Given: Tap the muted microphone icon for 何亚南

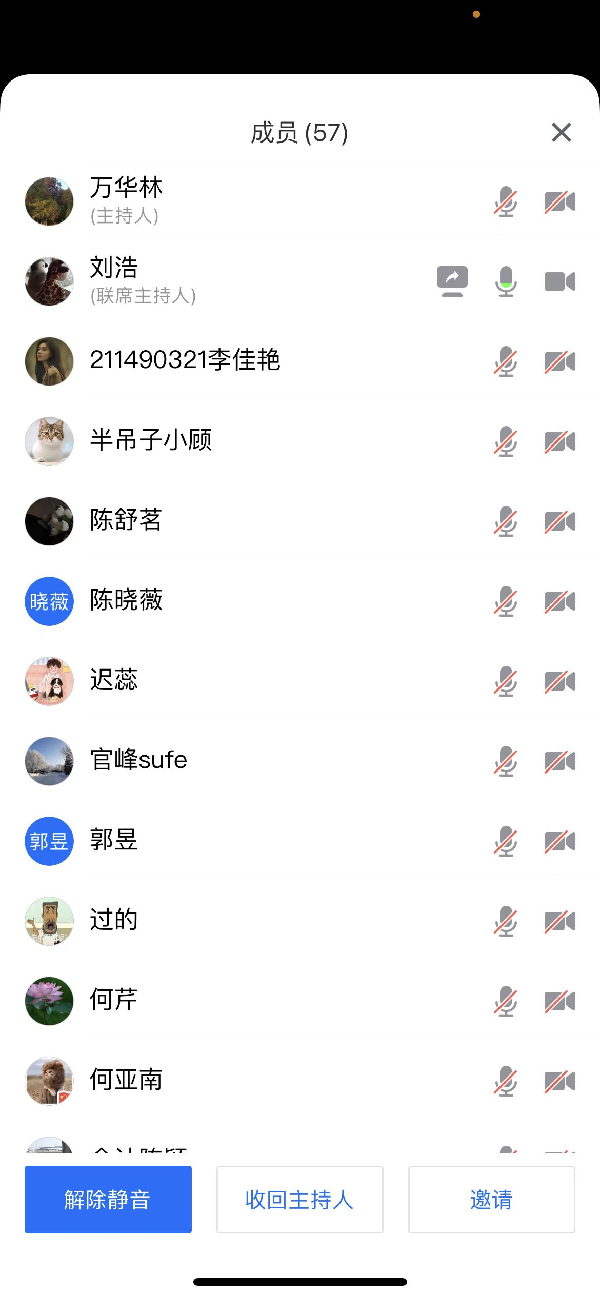Looking at the screenshot, I should 507,1081.
